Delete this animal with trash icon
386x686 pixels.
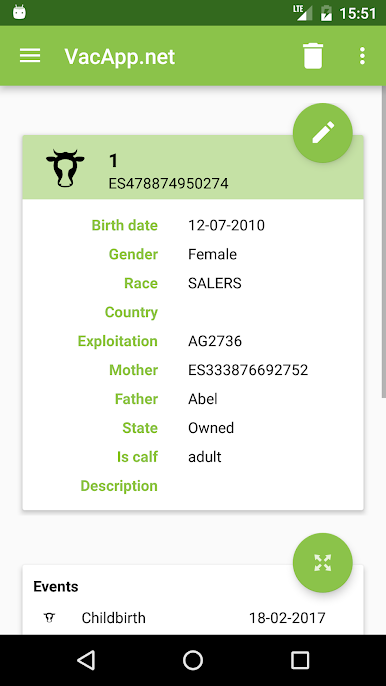pos(313,56)
